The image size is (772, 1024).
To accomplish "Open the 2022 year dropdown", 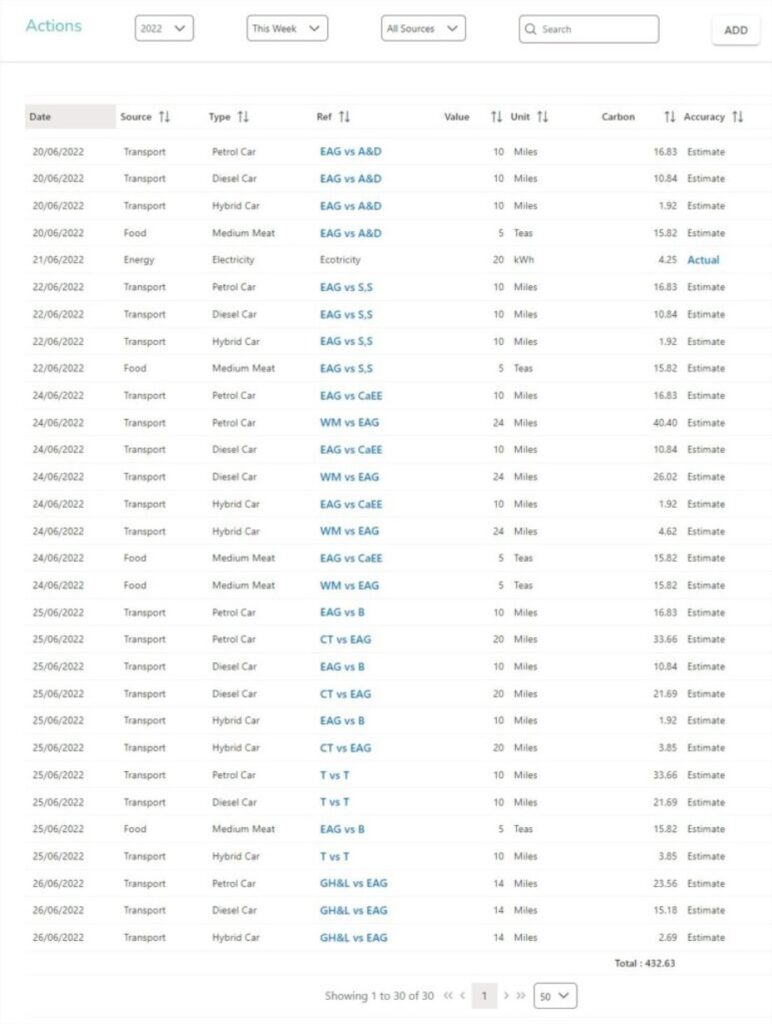I will click(164, 29).
